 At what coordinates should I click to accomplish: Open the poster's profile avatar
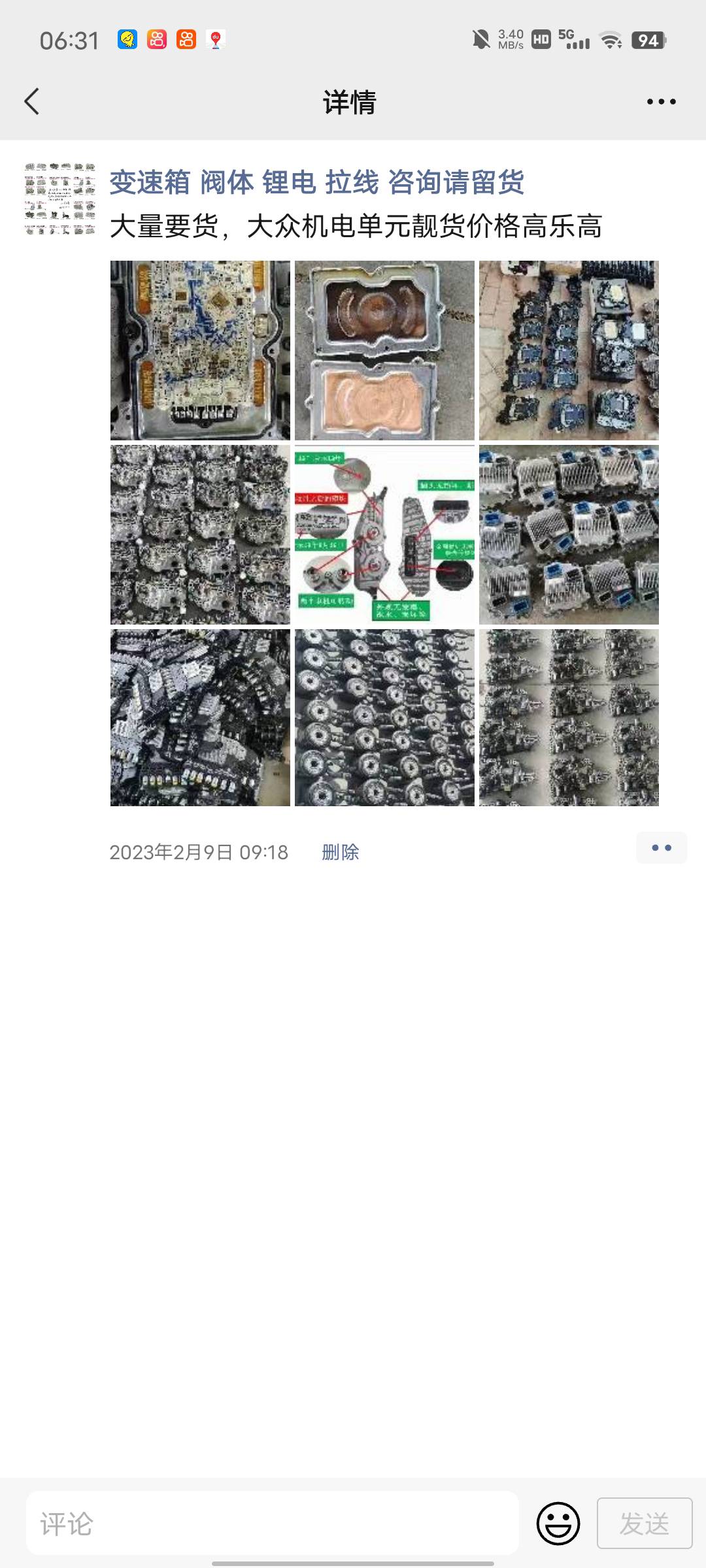pos(59,199)
